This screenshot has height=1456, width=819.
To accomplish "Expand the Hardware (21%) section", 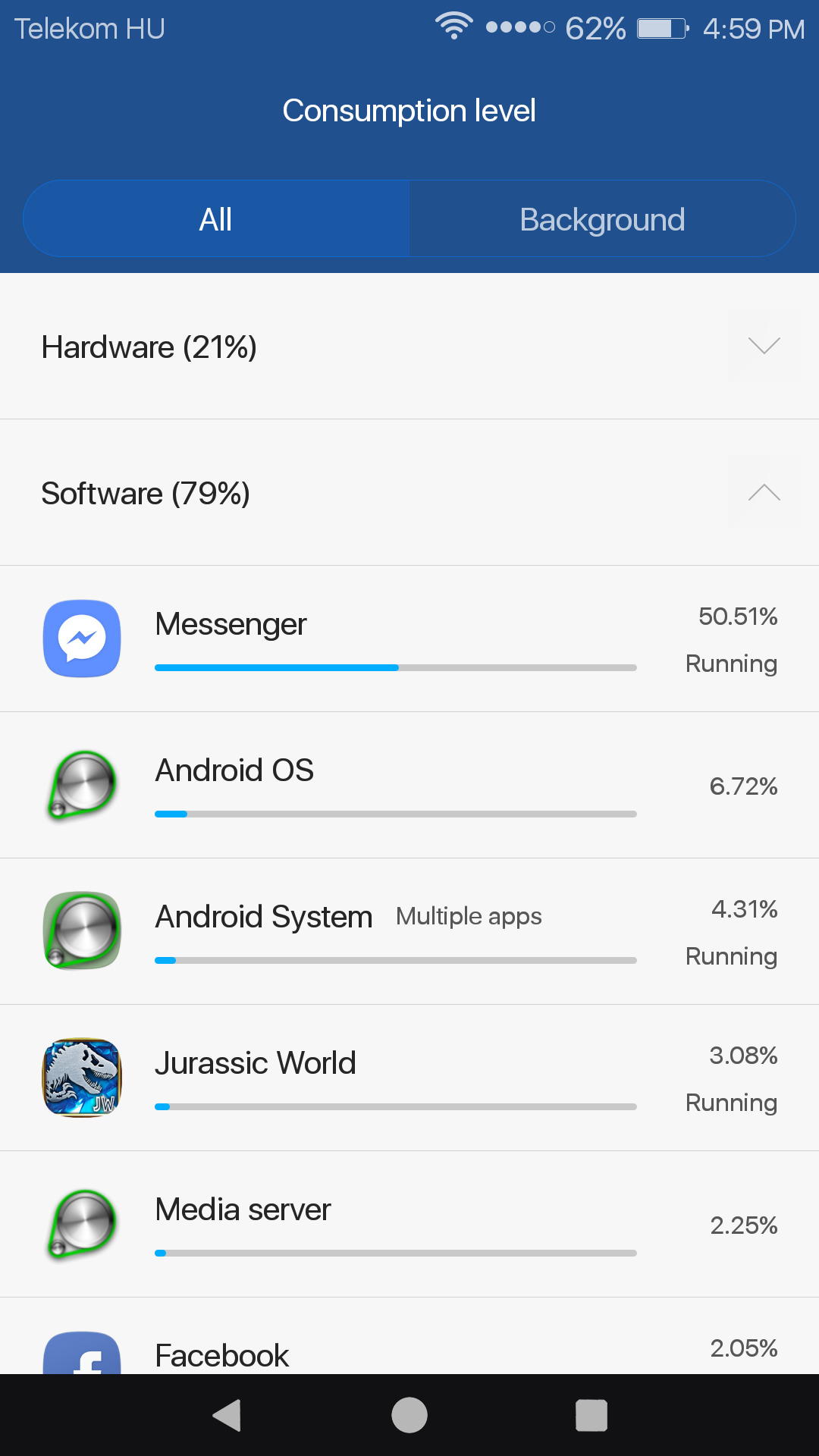I will click(x=764, y=346).
